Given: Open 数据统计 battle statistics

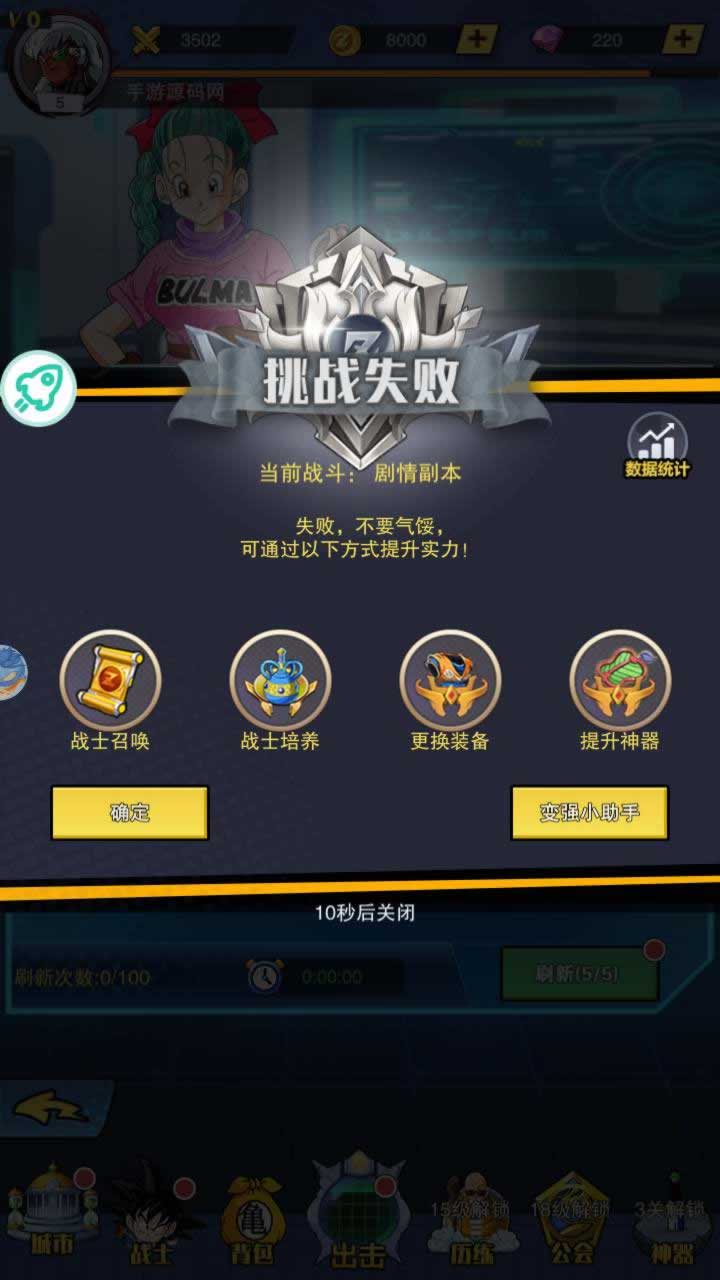Looking at the screenshot, I should point(657,444).
